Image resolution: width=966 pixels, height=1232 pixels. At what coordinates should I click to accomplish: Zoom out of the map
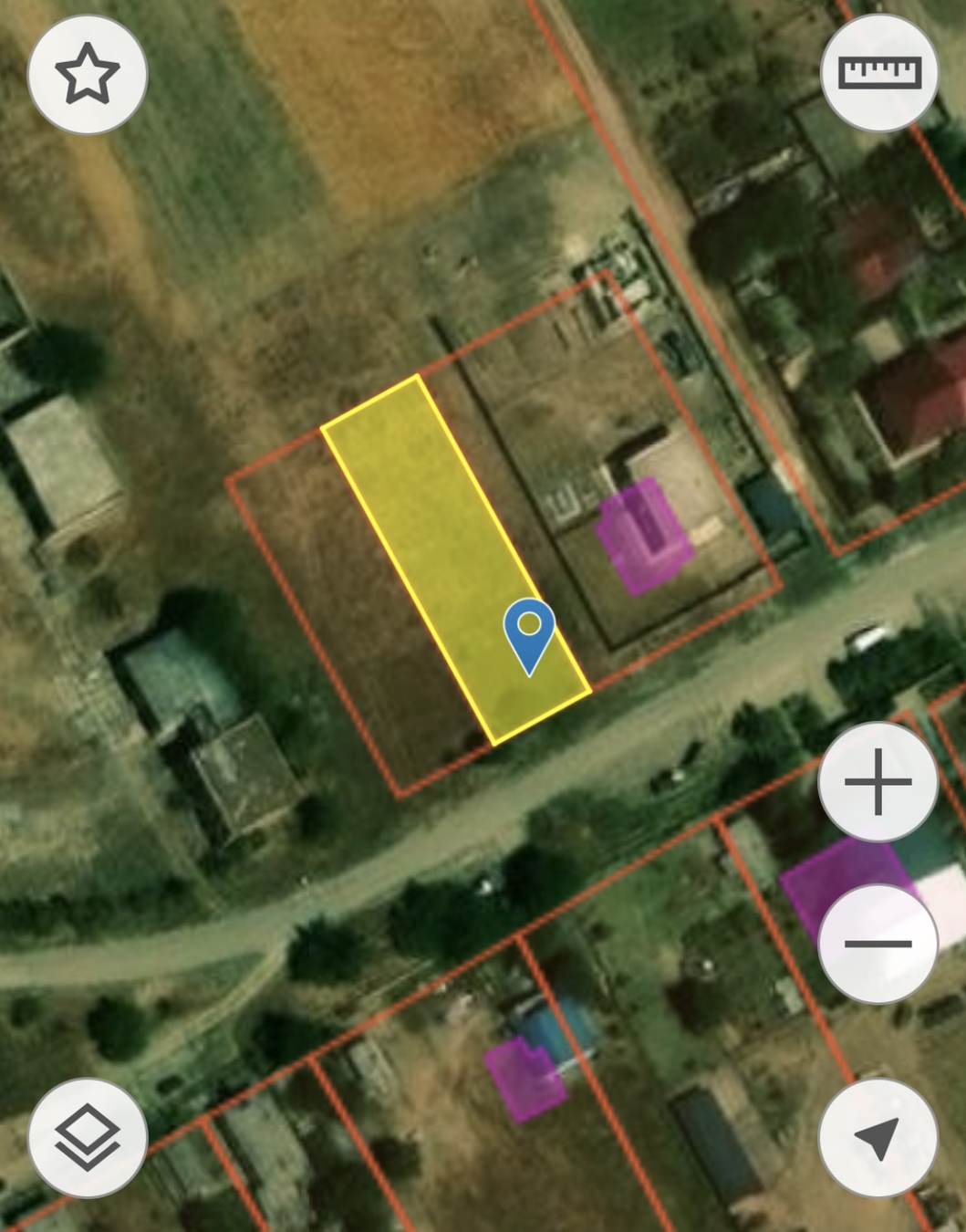click(x=878, y=944)
